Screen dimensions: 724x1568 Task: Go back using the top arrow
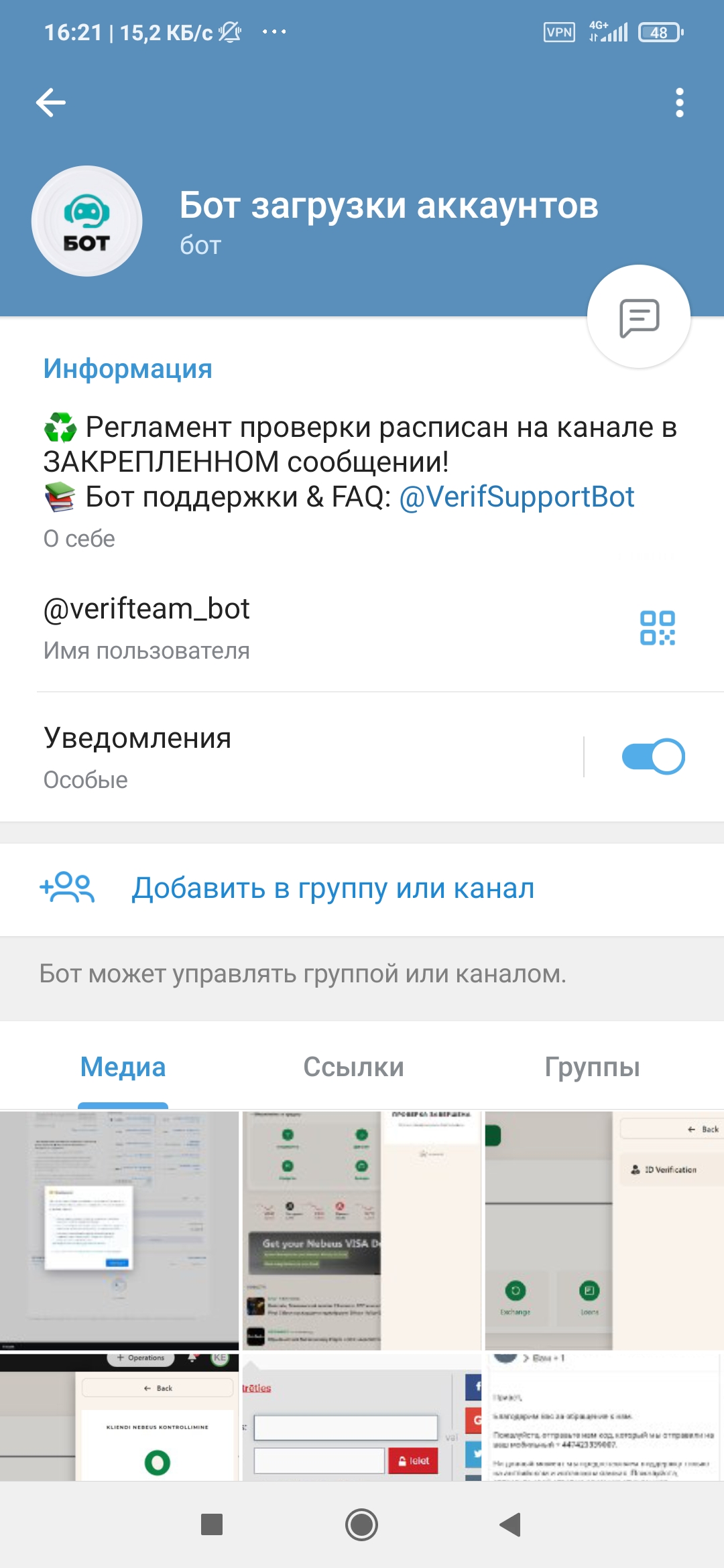click(51, 103)
